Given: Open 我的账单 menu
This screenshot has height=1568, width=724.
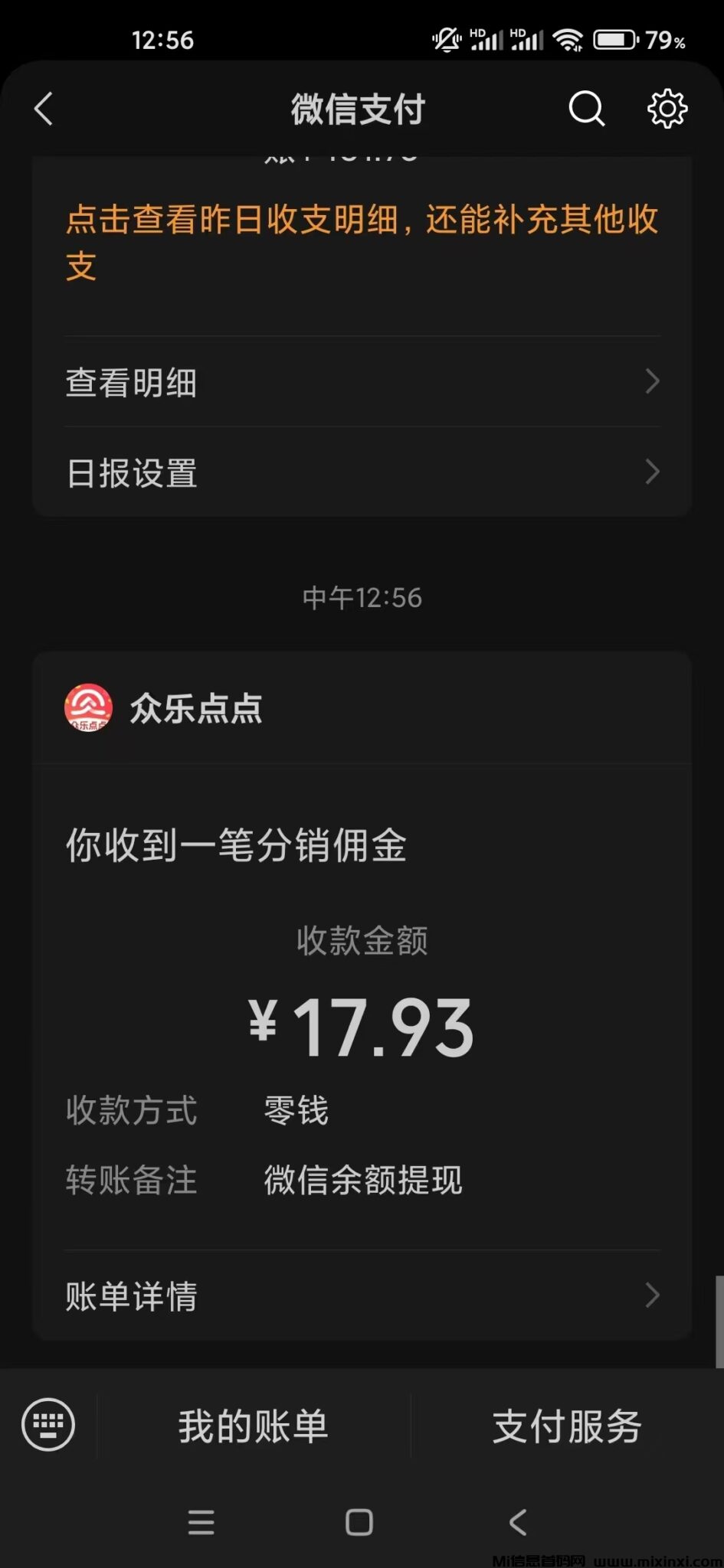Looking at the screenshot, I should coord(254,1426).
